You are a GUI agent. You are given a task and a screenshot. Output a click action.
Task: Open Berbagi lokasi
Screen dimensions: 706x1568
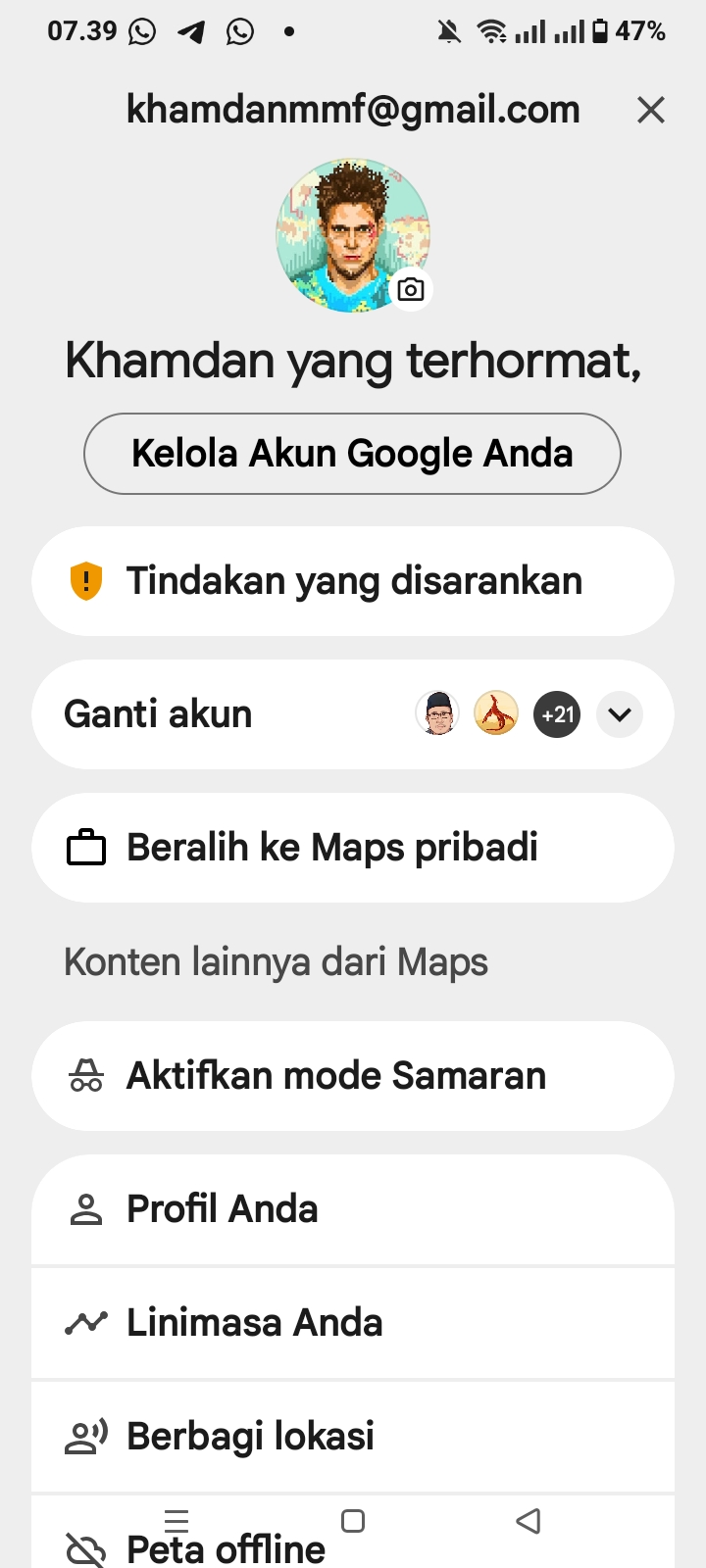coord(352,1437)
